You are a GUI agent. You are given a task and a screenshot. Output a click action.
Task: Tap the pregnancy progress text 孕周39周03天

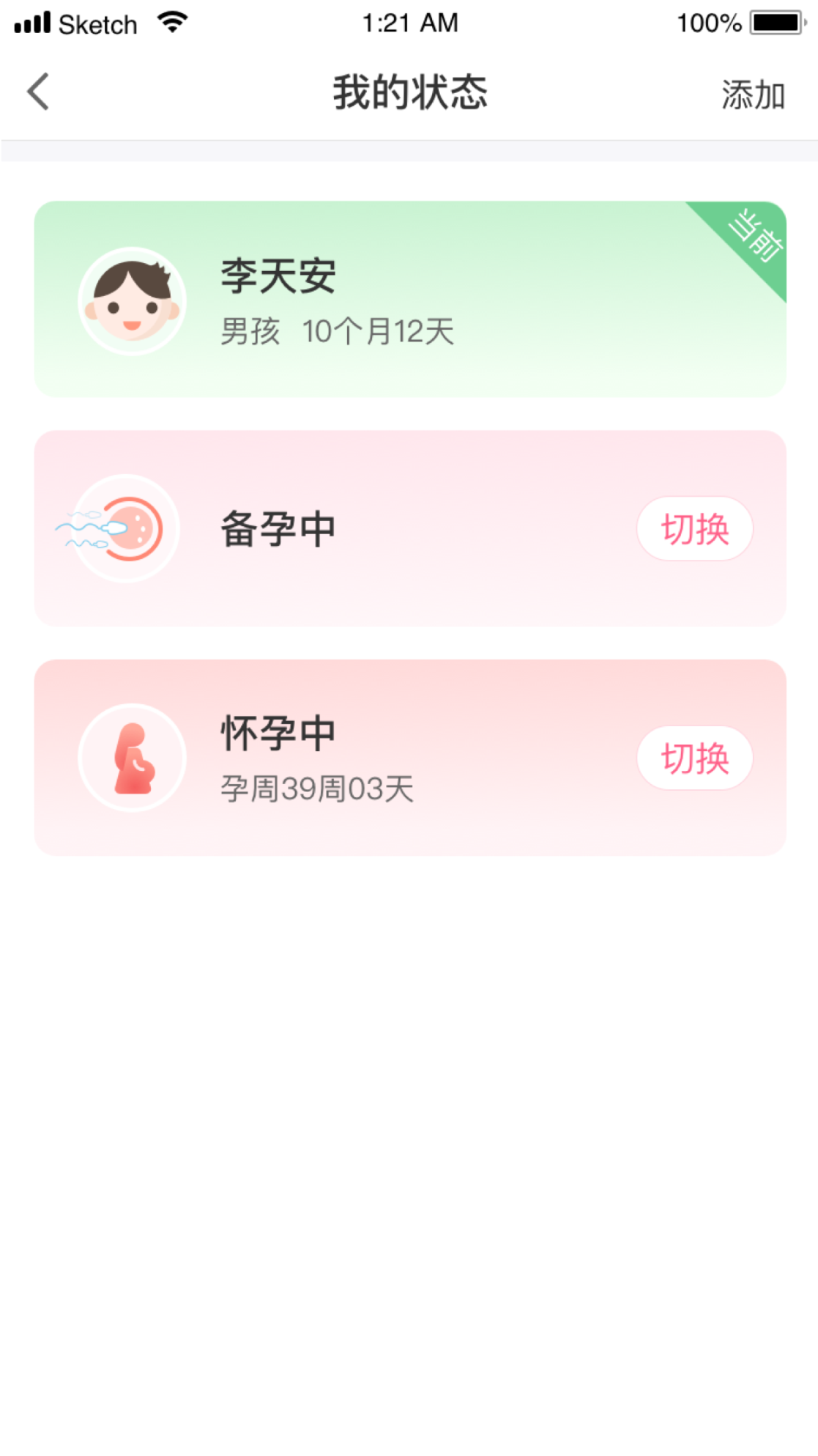point(316,790)
